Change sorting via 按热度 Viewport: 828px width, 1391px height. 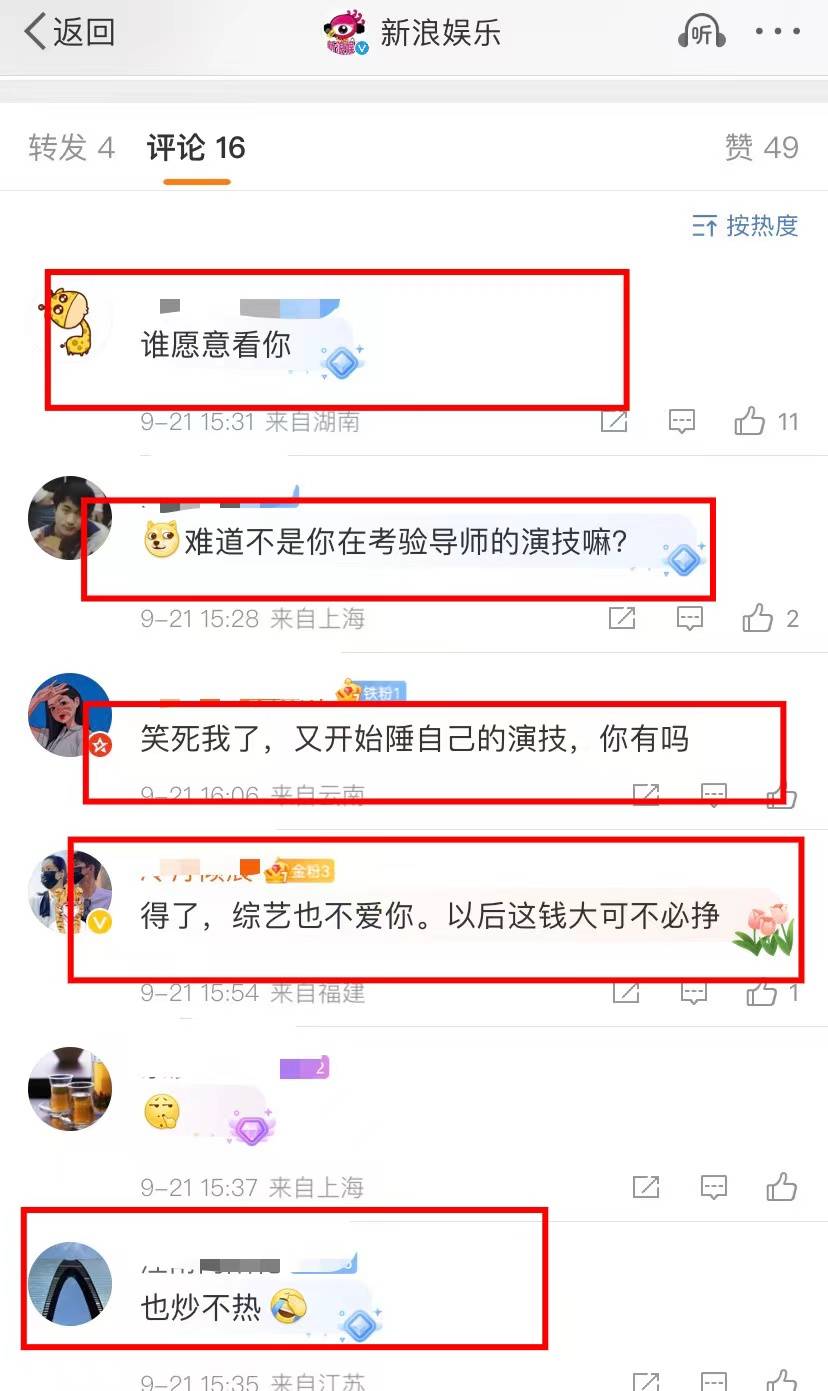[745, 226]
